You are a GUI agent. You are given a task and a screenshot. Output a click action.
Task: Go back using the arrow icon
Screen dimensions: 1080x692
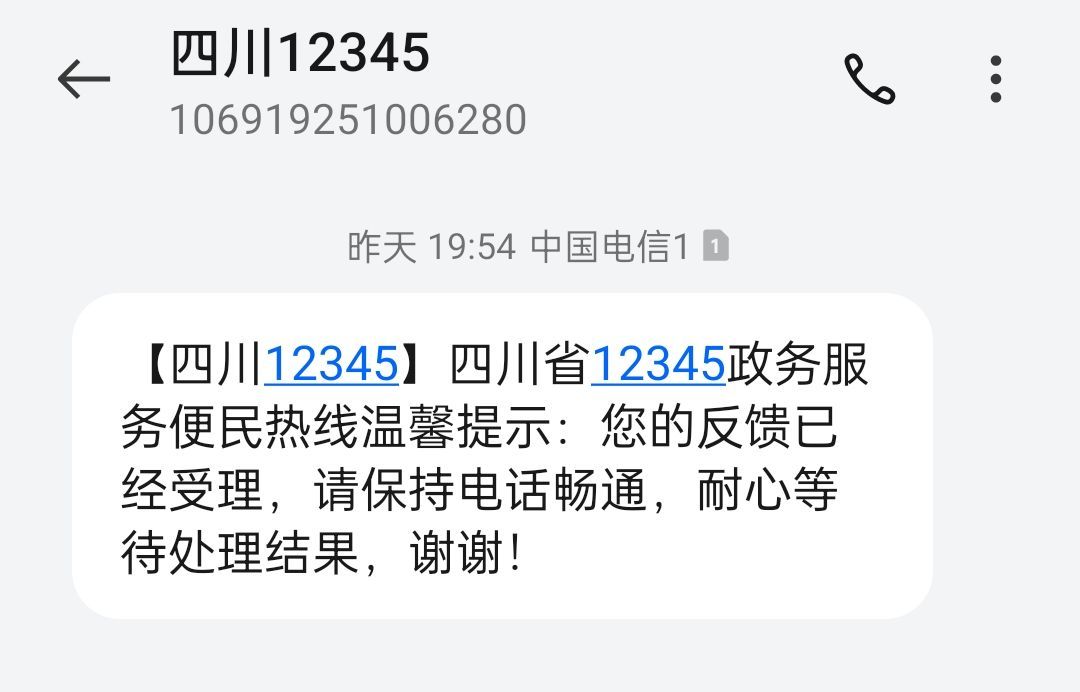[83, 79]
